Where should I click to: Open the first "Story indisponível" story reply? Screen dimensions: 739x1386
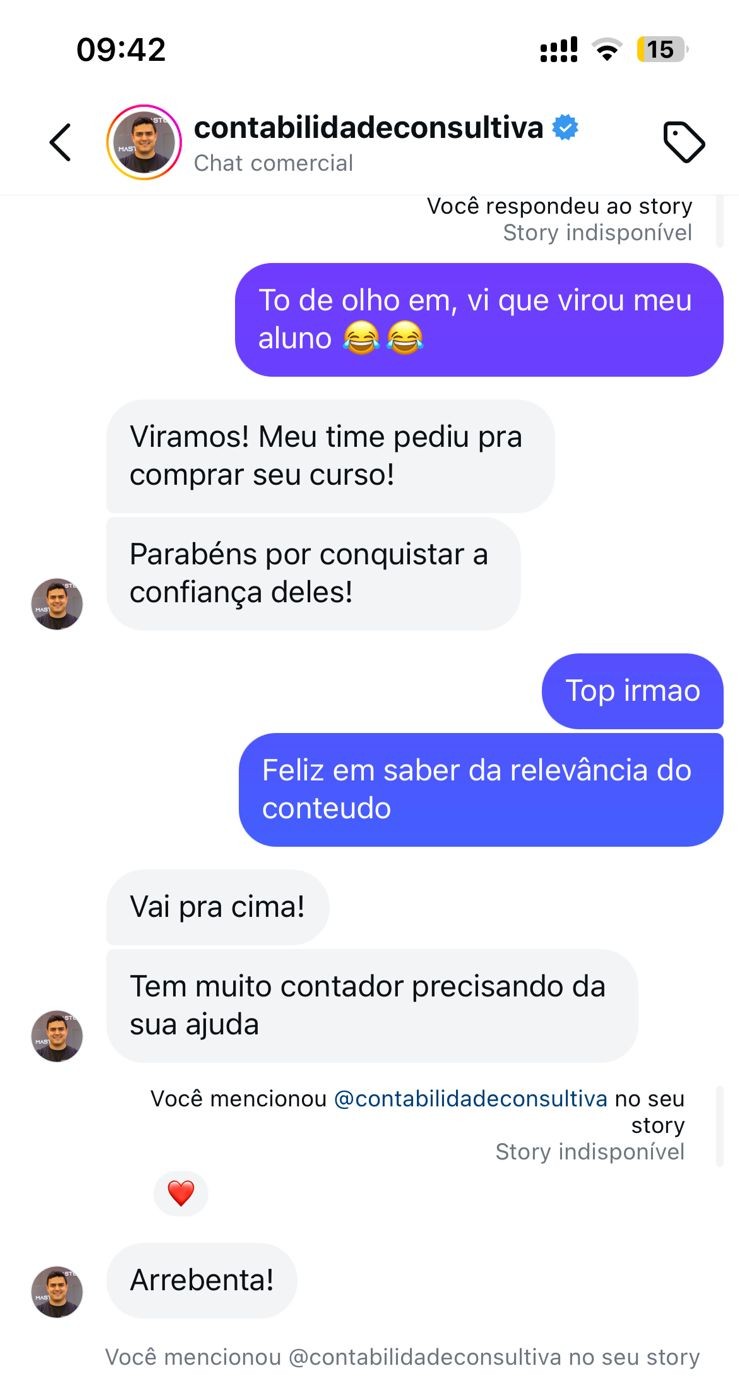tap(597, 233)
